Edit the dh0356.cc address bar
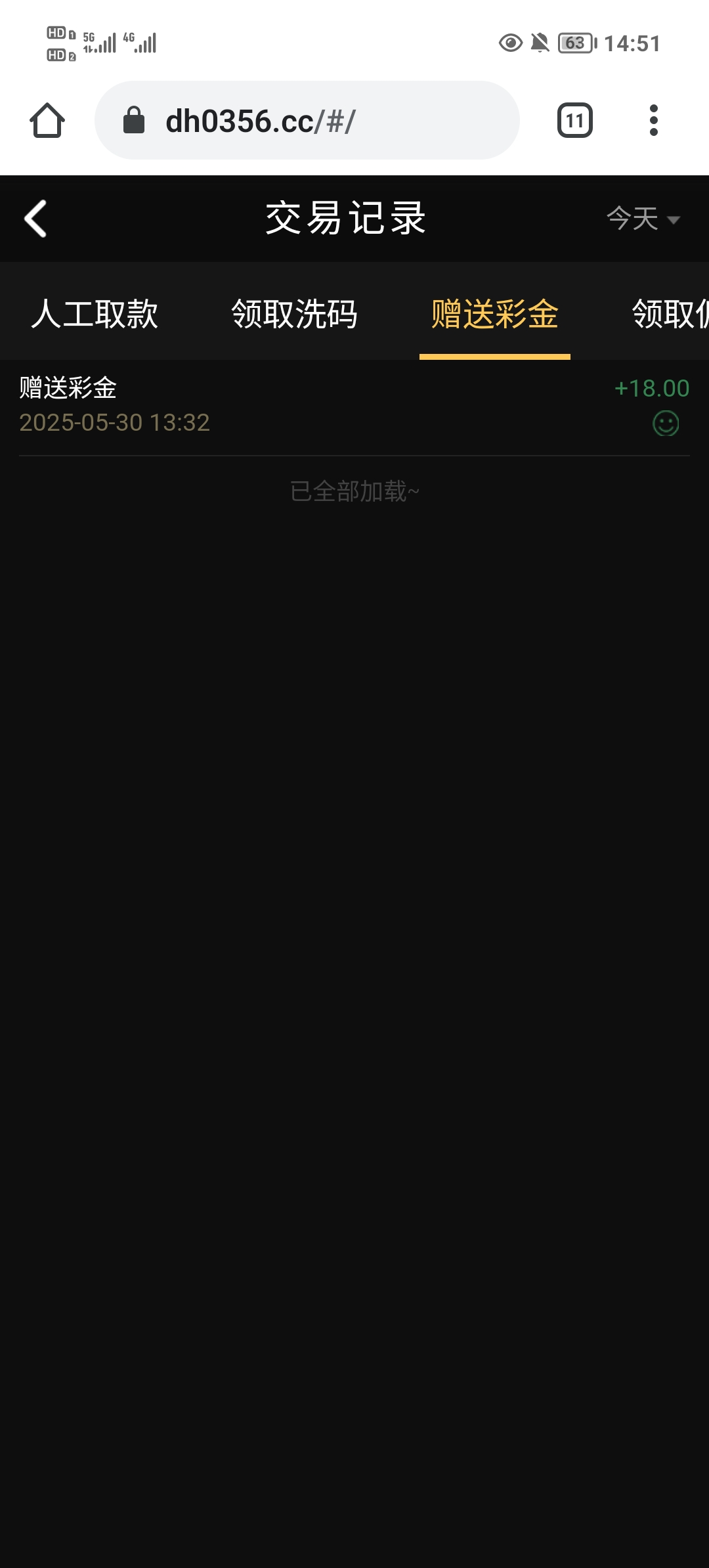The height and width of the screenshot is (1568, 709). (x=307, y=121)
